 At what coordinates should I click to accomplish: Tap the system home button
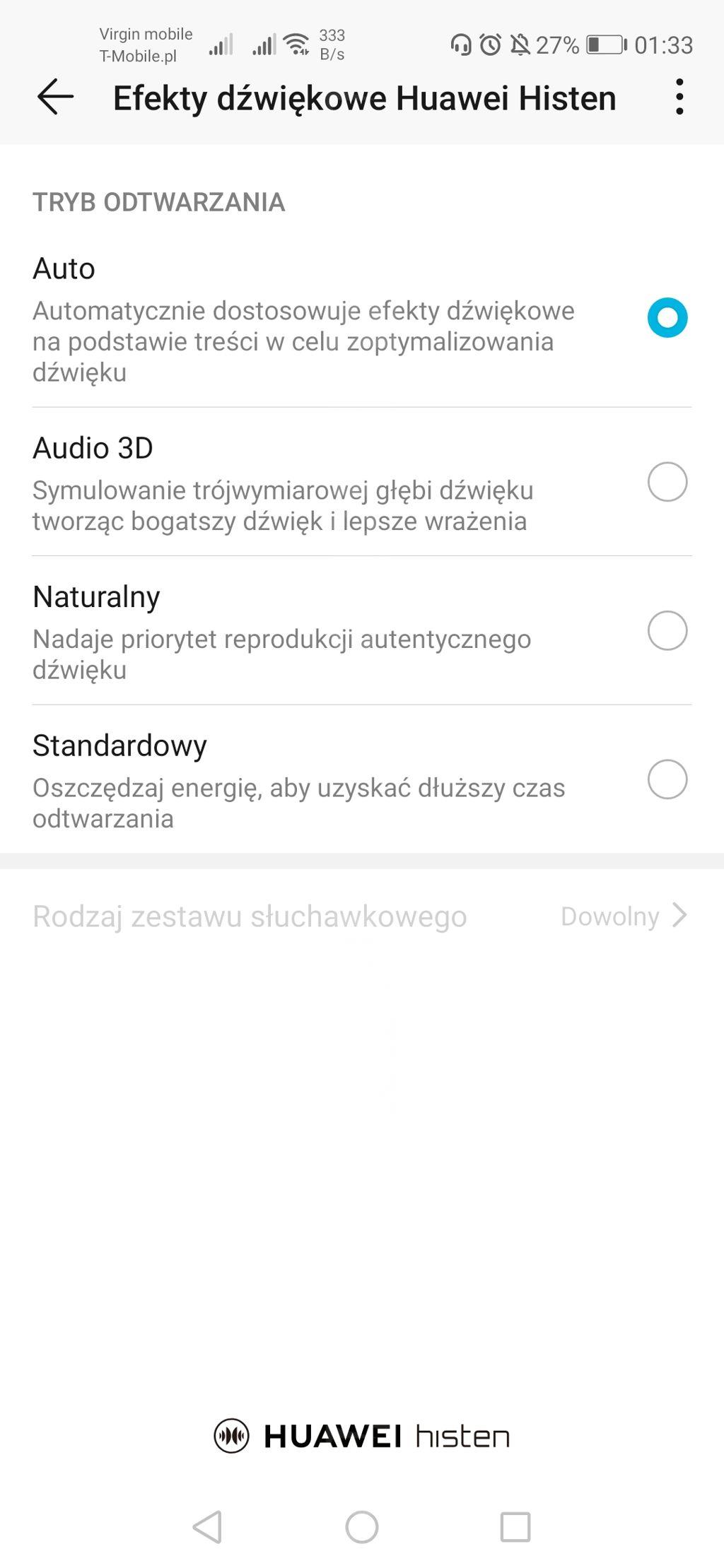pos(362,1527)
